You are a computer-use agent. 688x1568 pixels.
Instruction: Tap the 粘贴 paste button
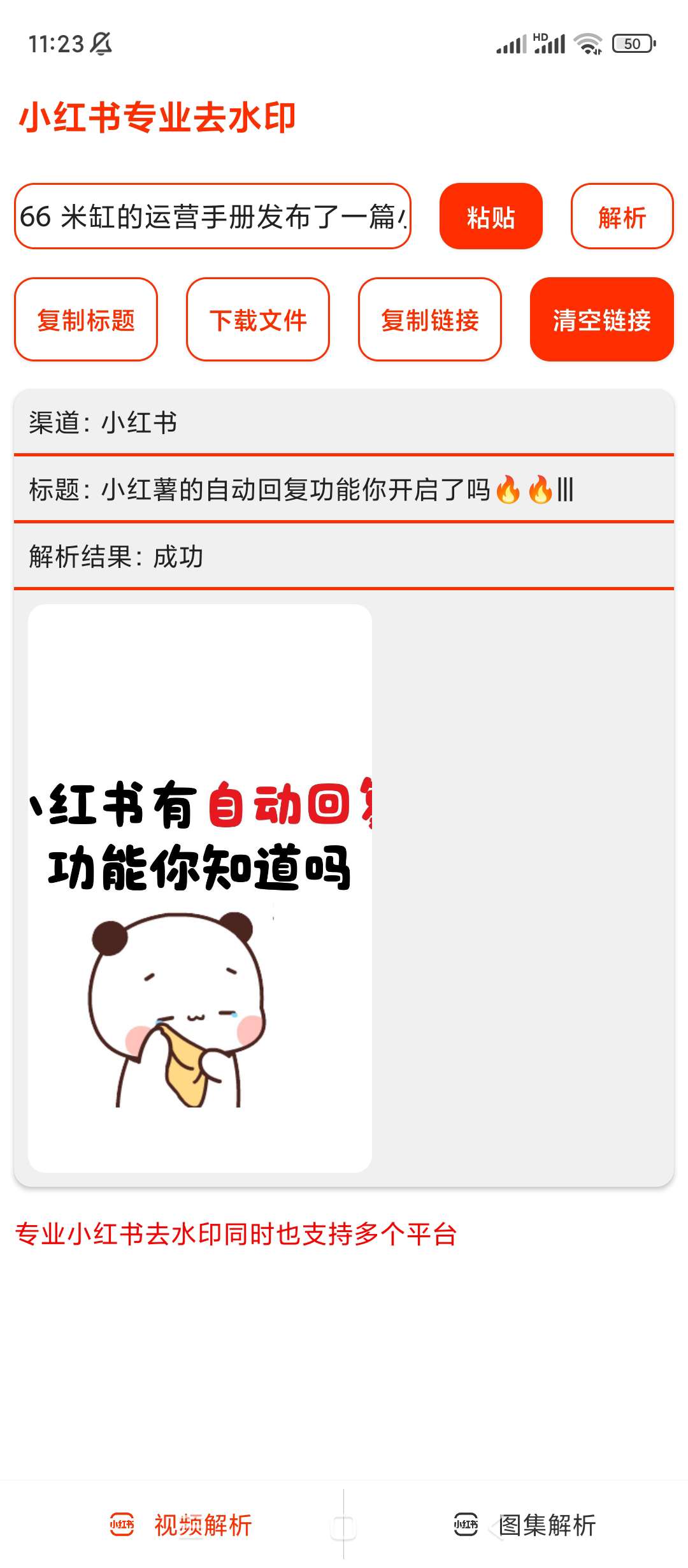[x=491, y=216]
